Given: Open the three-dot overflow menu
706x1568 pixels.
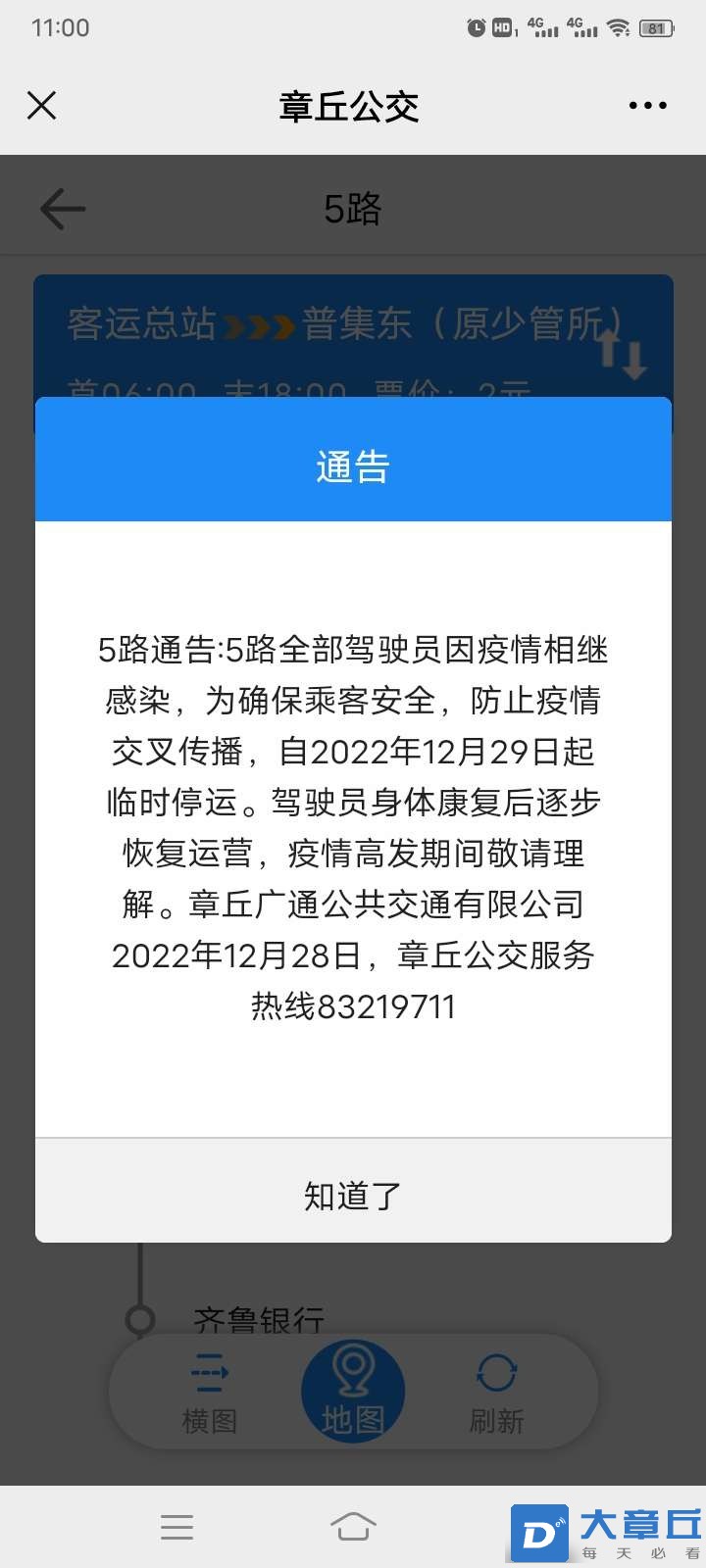Looking at the screenshot, I should click(647, 105).
